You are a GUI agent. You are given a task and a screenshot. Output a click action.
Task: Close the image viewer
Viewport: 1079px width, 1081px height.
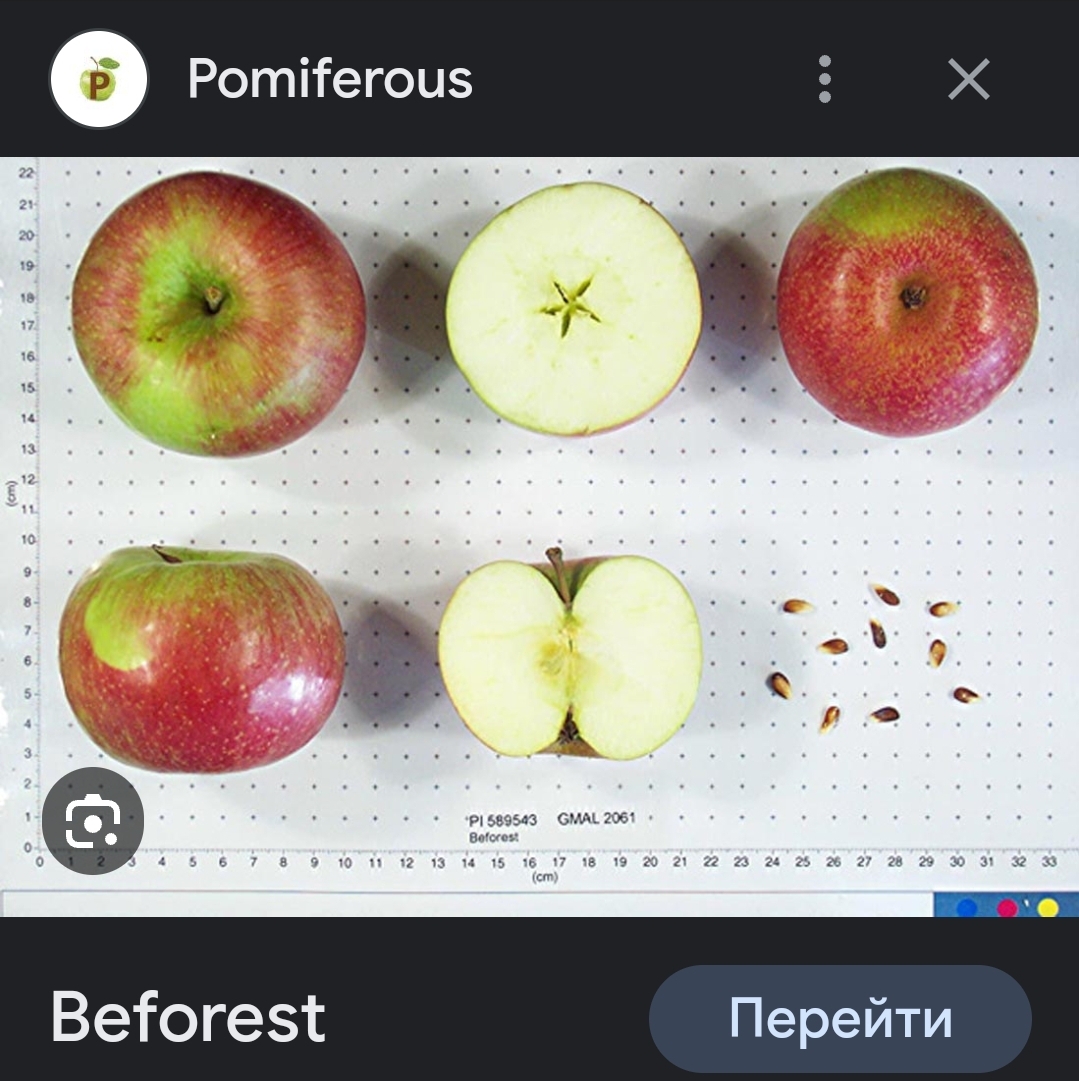[968, 79]
